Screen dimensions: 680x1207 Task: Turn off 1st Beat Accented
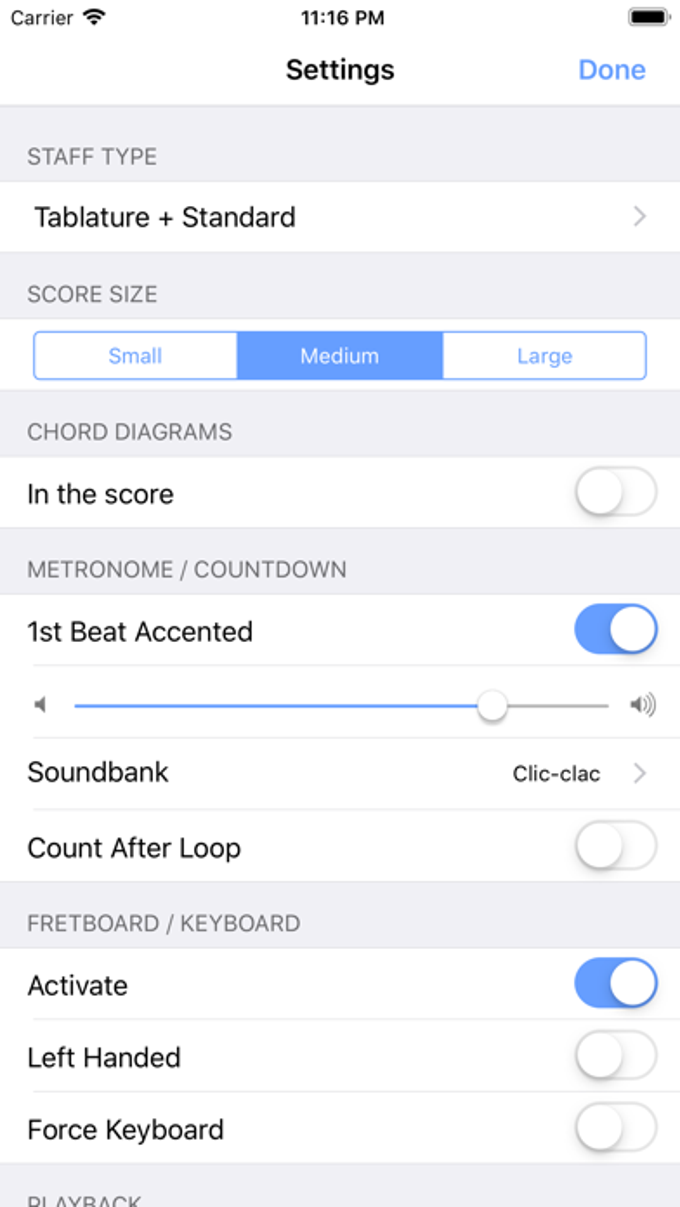[x=615, y=630]
